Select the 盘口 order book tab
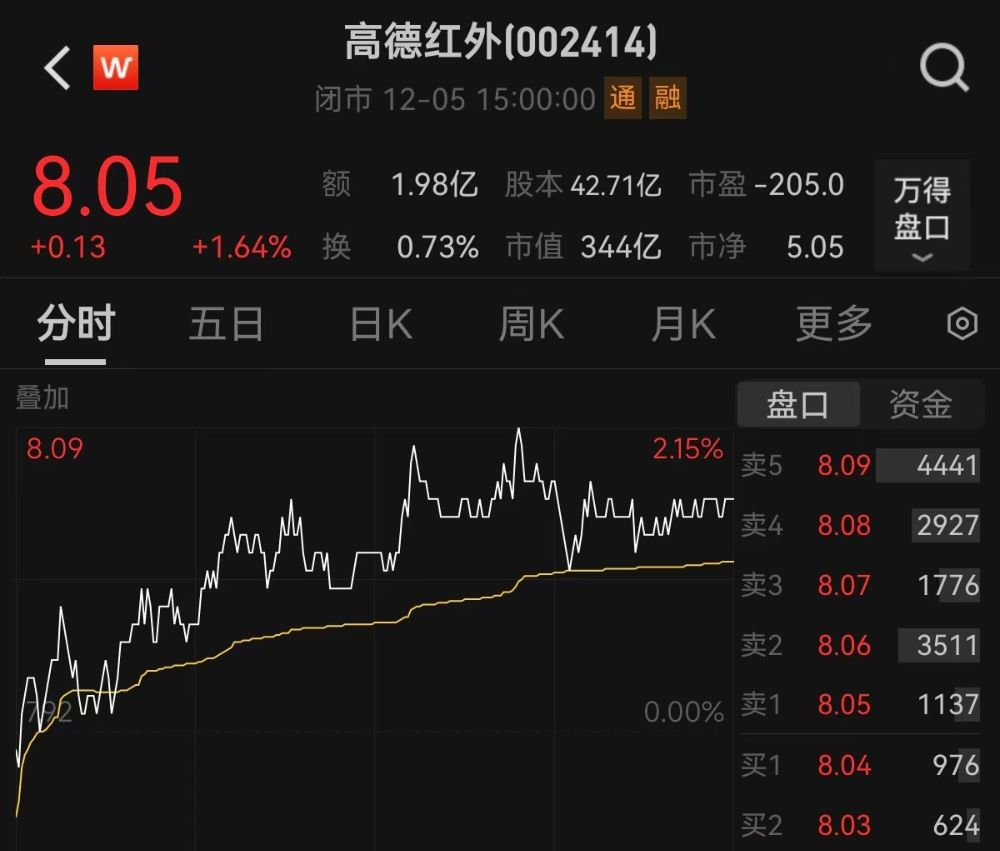This screenshot has height=851, width=1000. [x=797, y=405]
